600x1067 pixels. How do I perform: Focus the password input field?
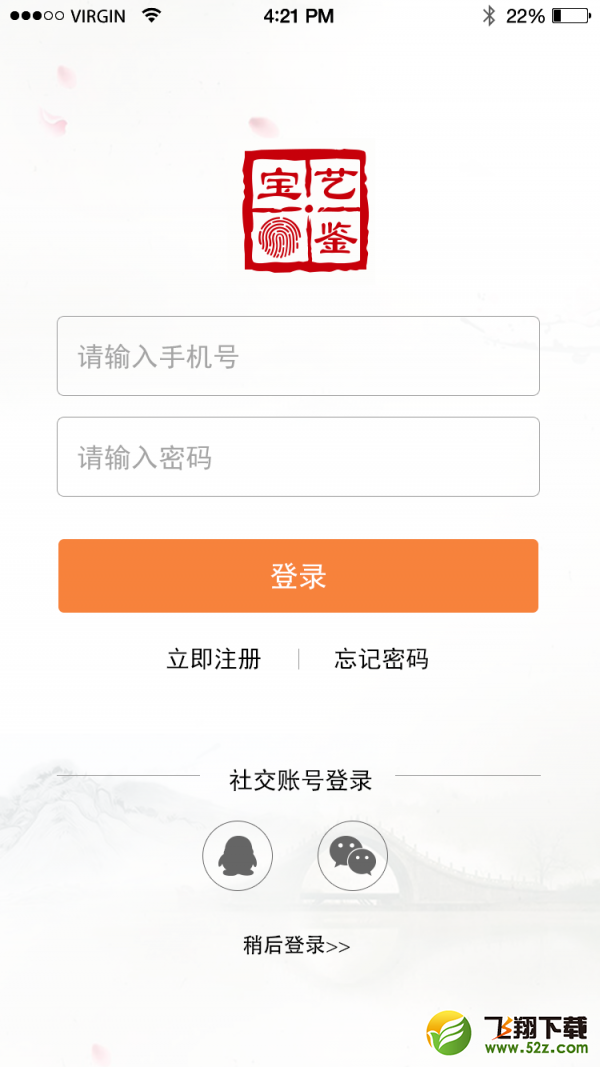pos(298,457)
